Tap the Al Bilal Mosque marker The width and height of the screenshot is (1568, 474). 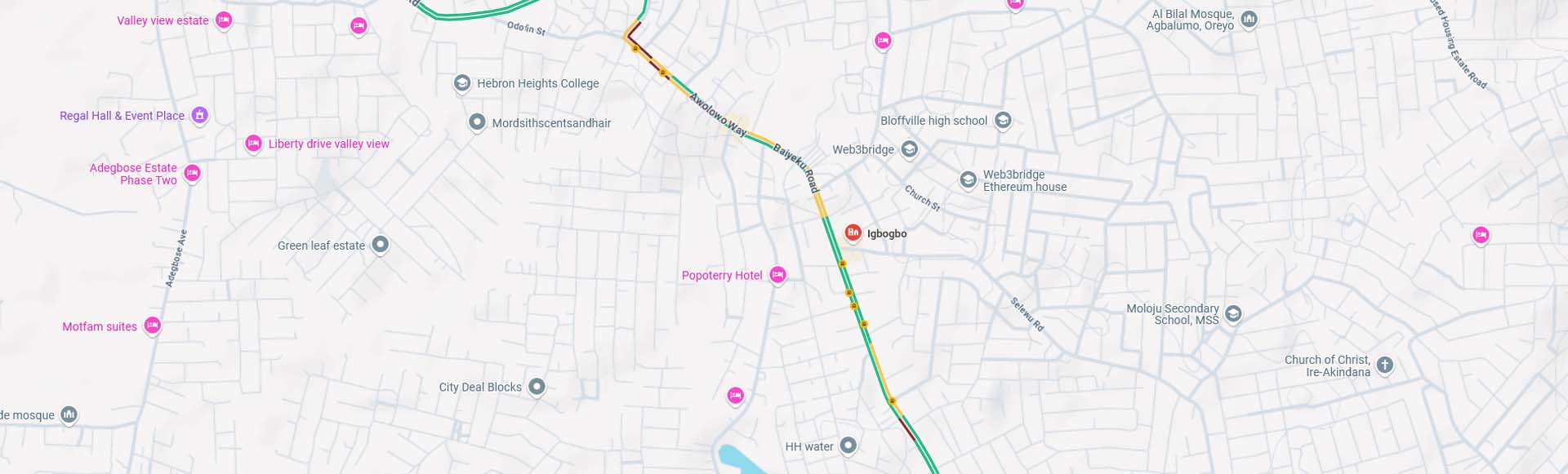(x=1249, y=20)
